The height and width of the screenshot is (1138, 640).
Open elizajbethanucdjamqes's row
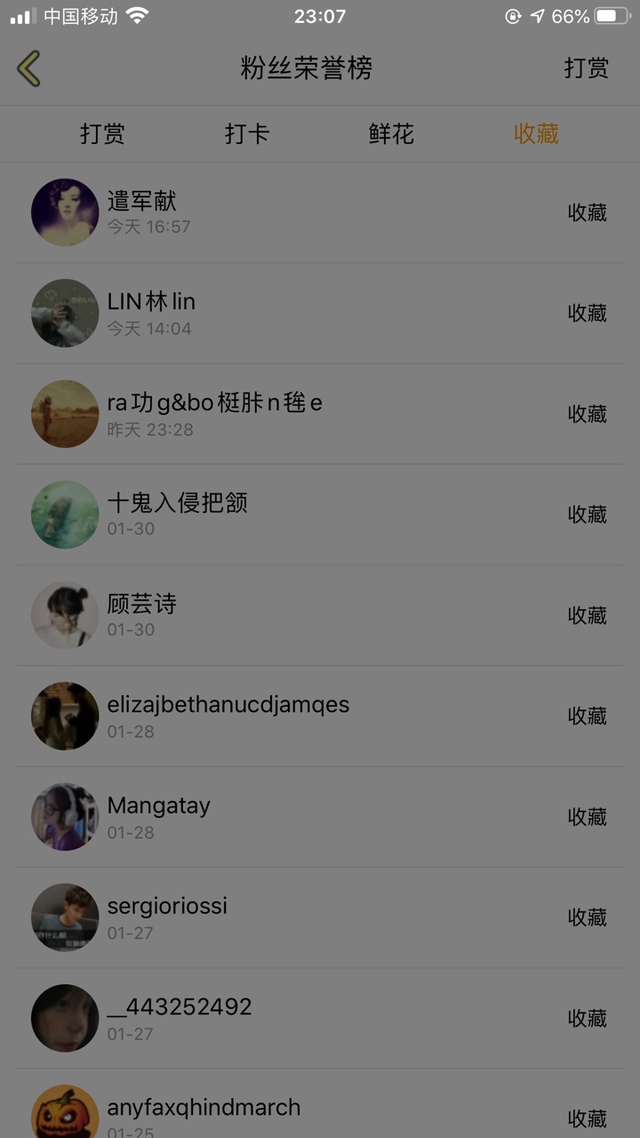tap(320, 716)
